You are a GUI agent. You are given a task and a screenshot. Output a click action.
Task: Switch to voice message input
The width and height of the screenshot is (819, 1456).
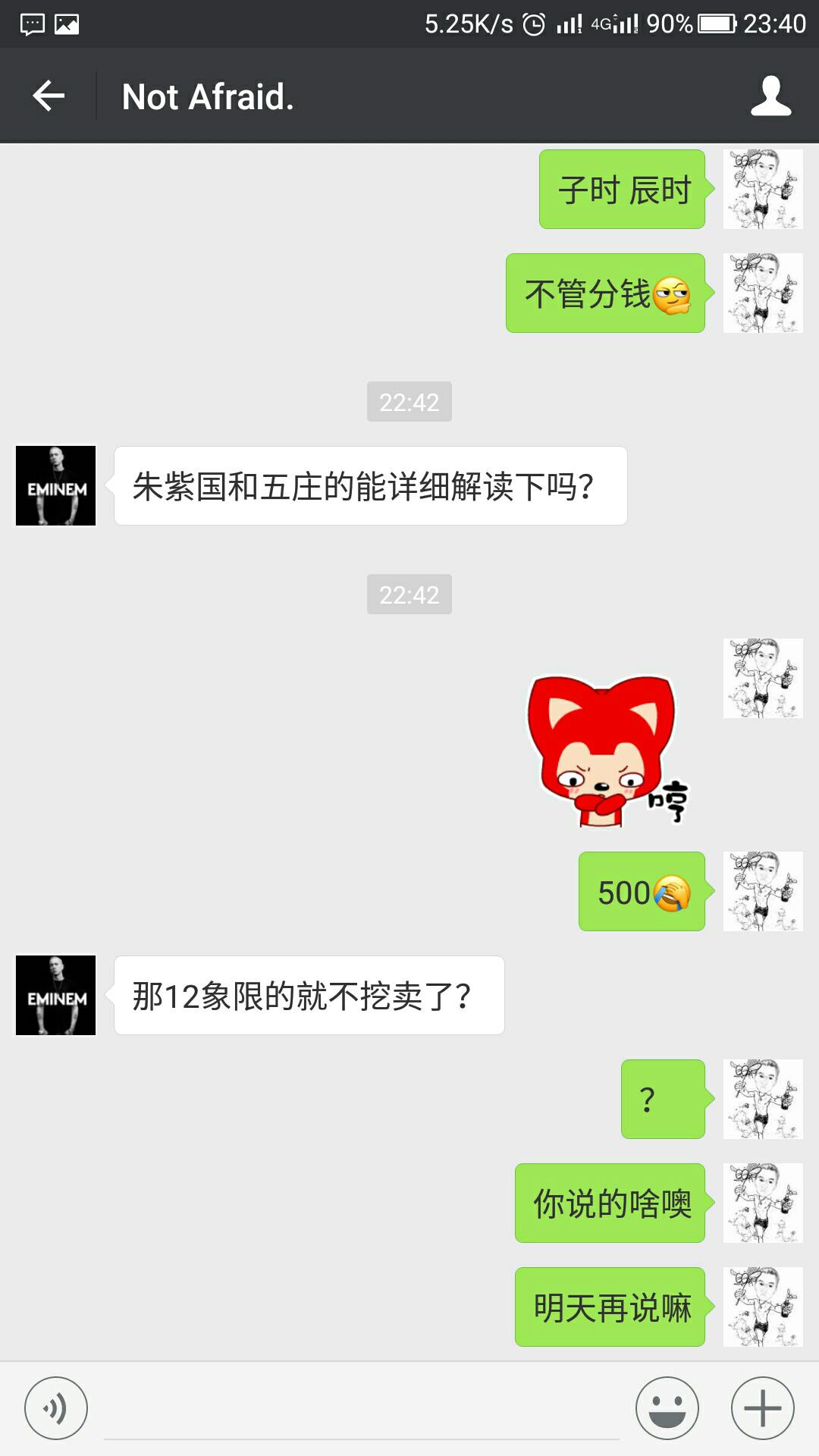click(x=56, y=1408)
